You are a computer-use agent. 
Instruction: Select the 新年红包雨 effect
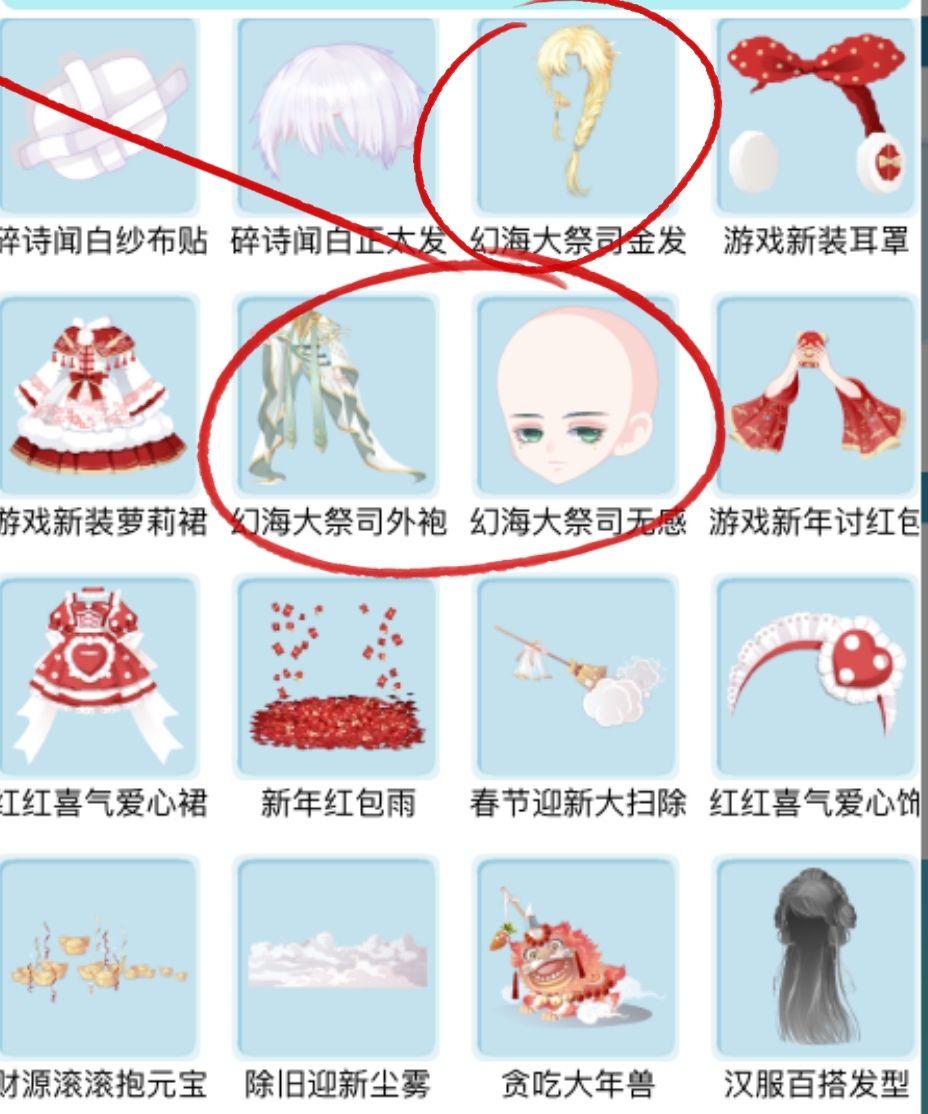point(336,677)
